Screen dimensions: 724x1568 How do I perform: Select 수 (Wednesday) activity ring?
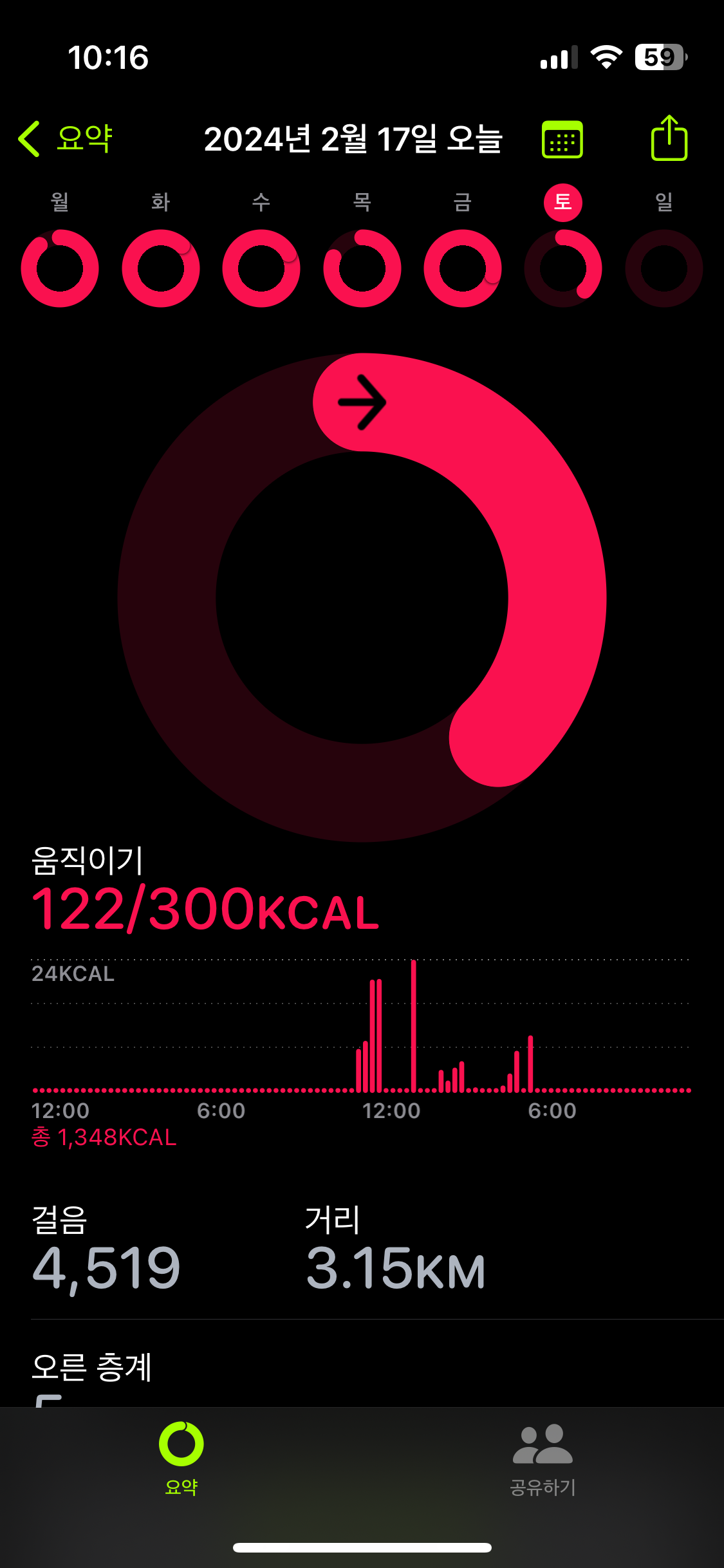[261, 268]
